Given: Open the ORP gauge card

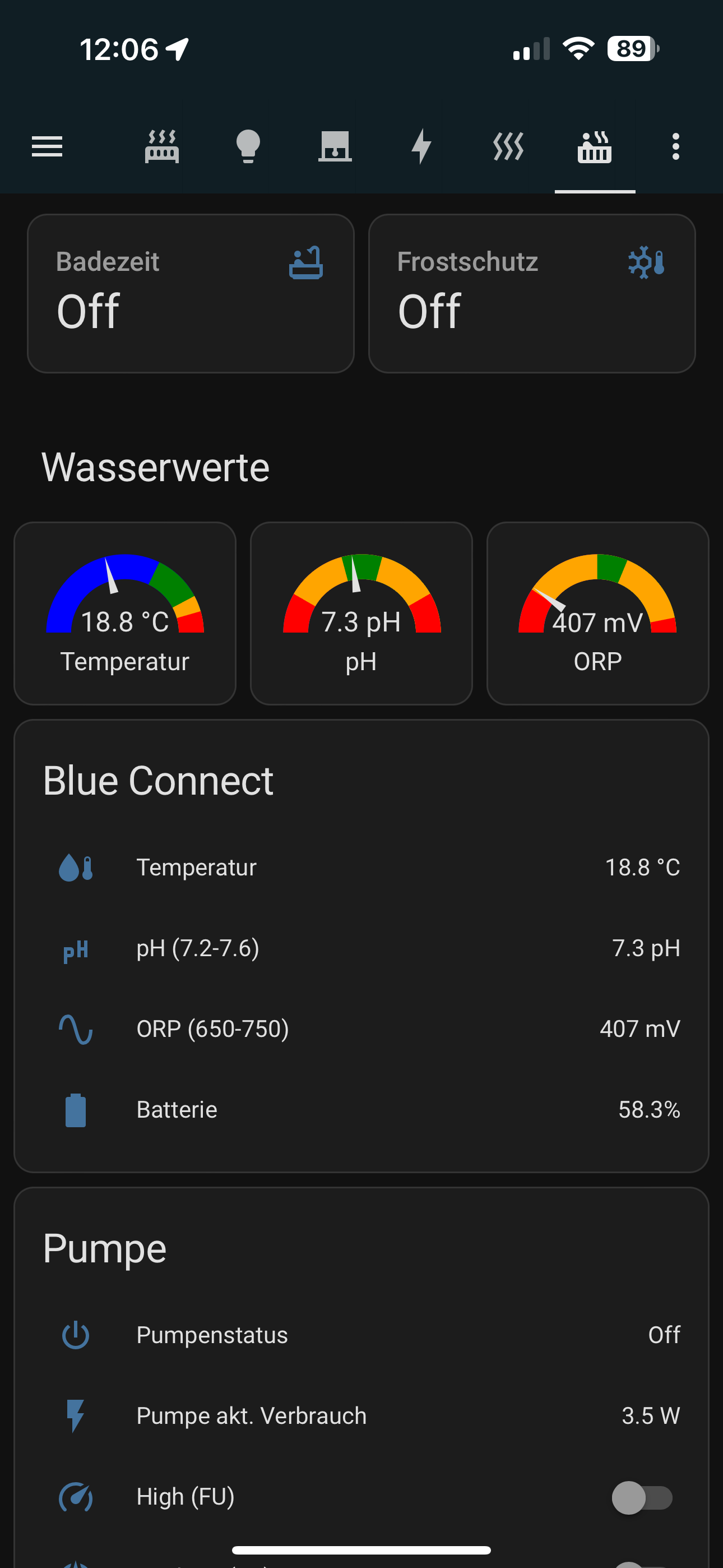Looking at the screenshot, I should (x=597, y=614).
